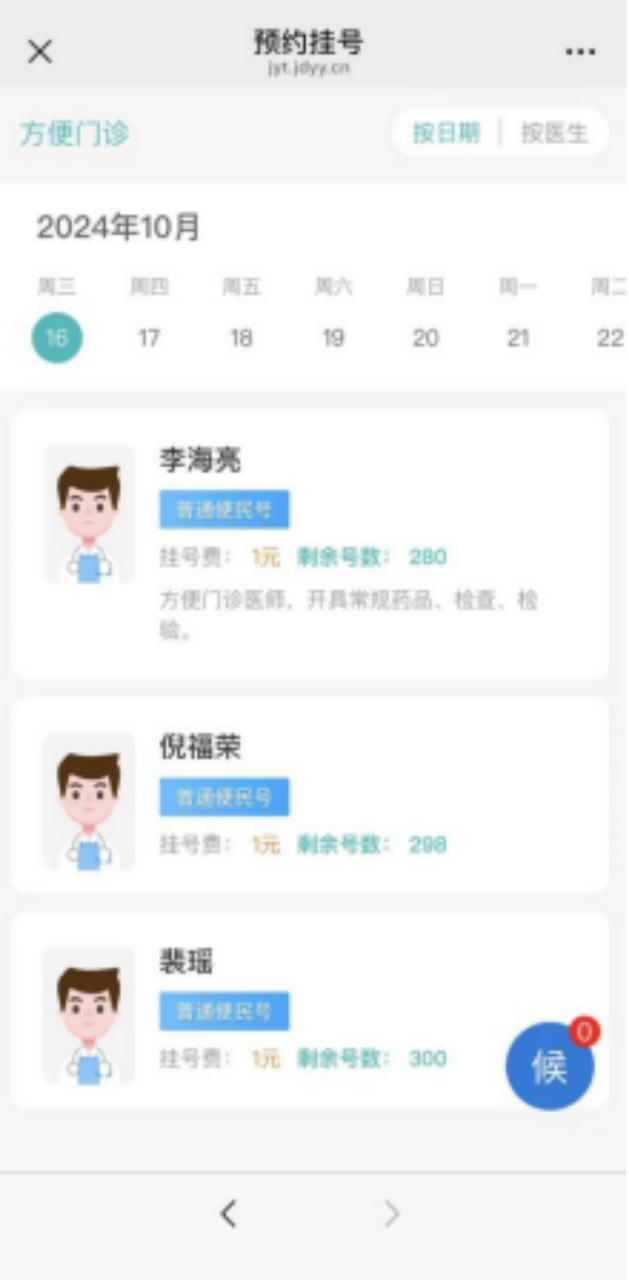The image size is (629, 1280).
Task: Select date 18 周五
Action: 241,338
